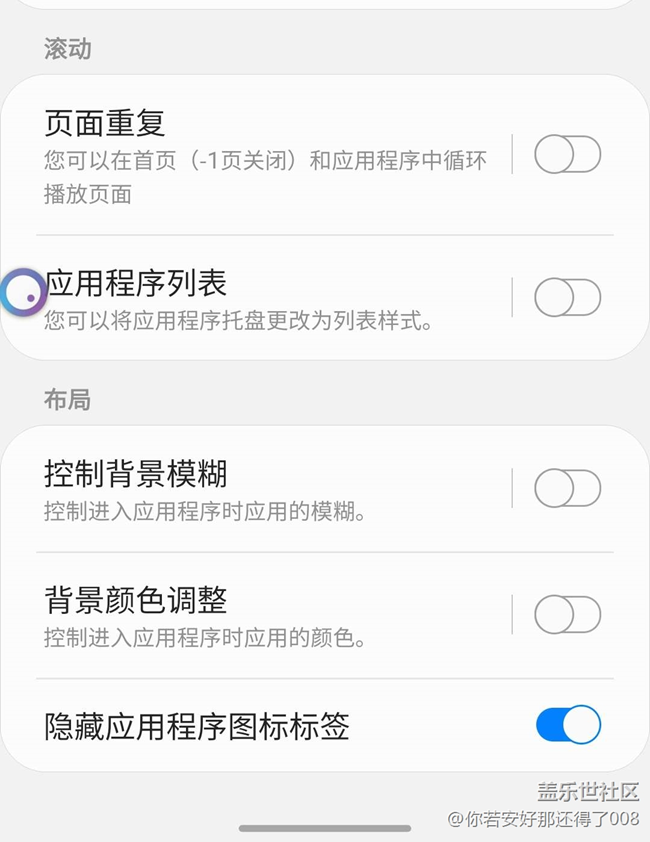
Task: Disable 隐藏应用程序图标标签
Action: click(567, 726)
